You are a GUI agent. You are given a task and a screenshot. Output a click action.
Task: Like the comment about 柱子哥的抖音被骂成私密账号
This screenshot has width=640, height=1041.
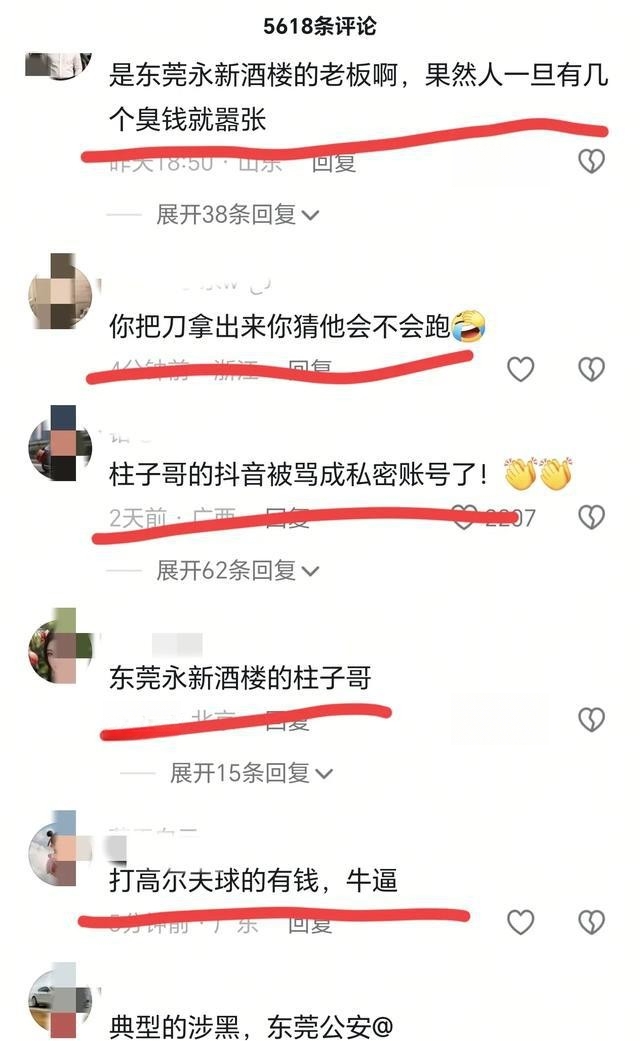click(x=464, y=517)
